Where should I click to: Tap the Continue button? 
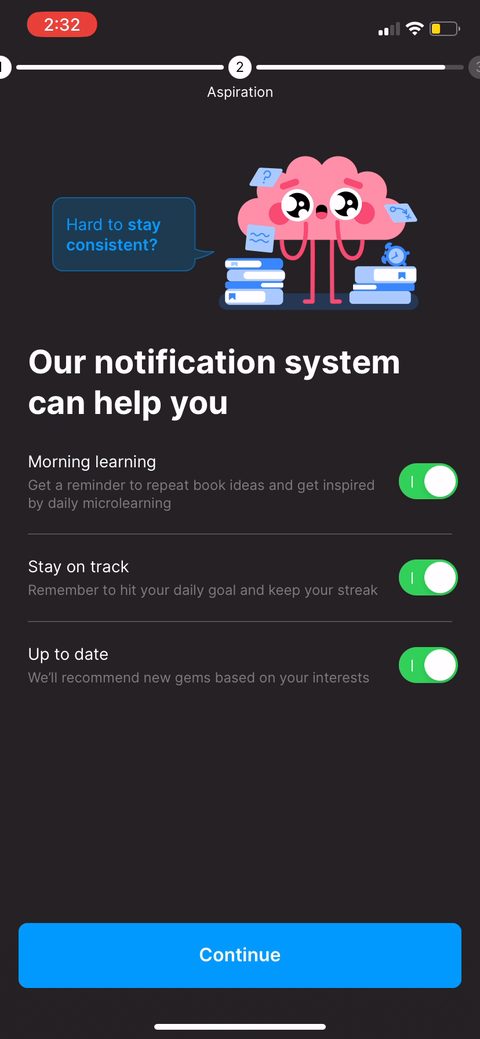(239, 955)
